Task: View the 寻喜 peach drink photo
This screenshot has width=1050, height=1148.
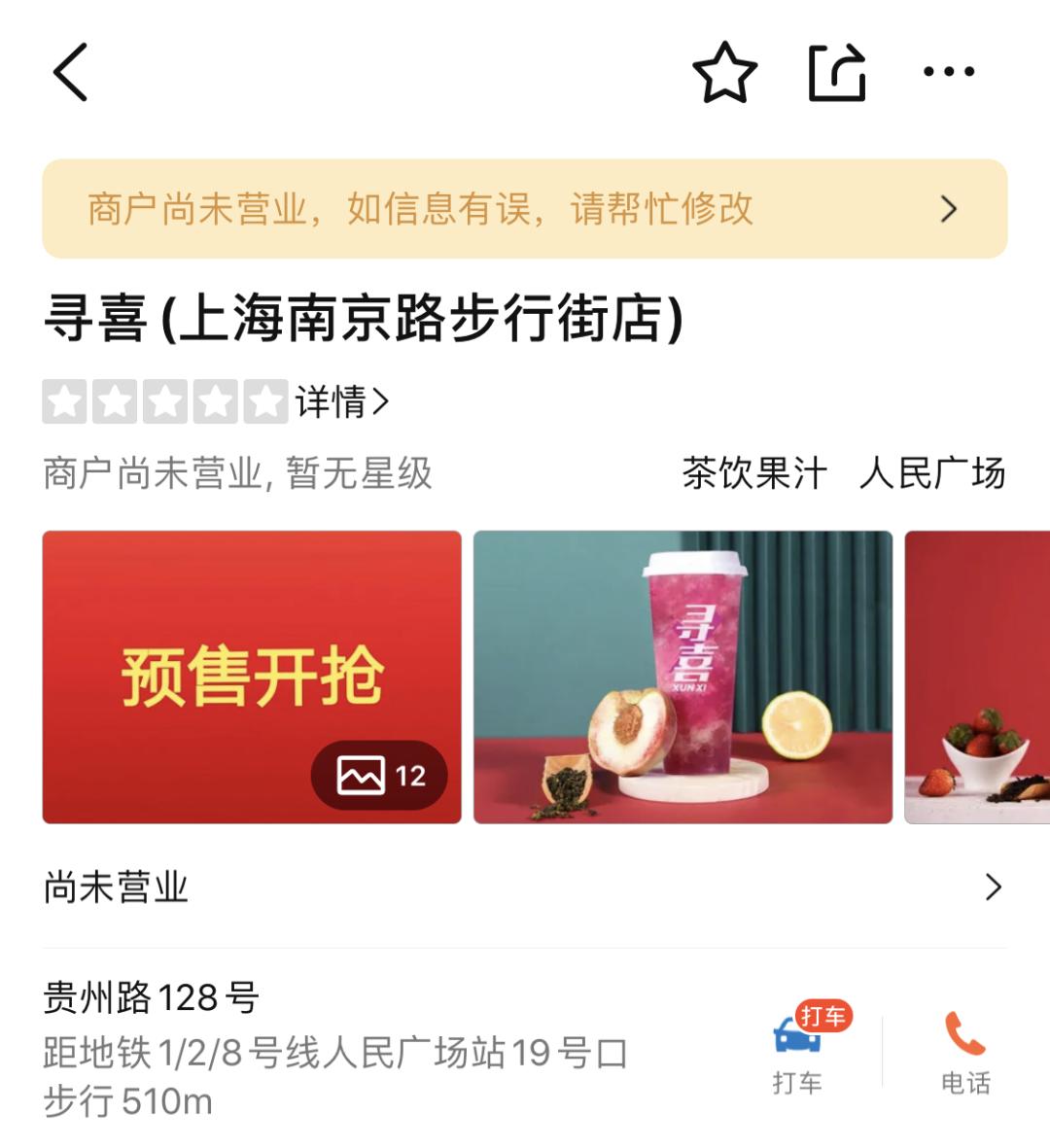Action: click(x=682, y=677)
